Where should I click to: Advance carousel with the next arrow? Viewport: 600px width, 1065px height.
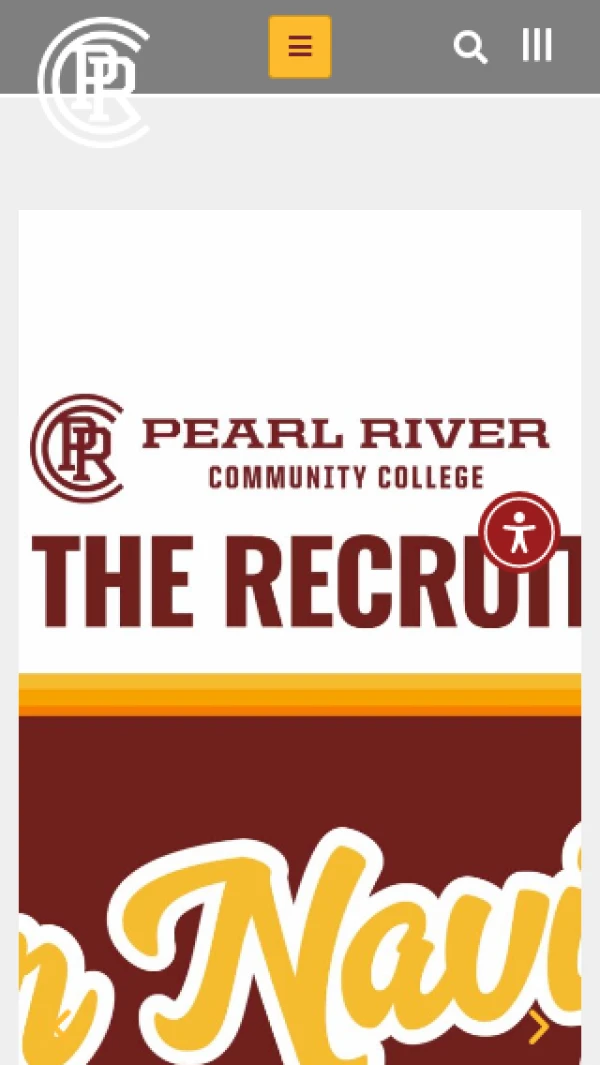(x=538, y=1027)
